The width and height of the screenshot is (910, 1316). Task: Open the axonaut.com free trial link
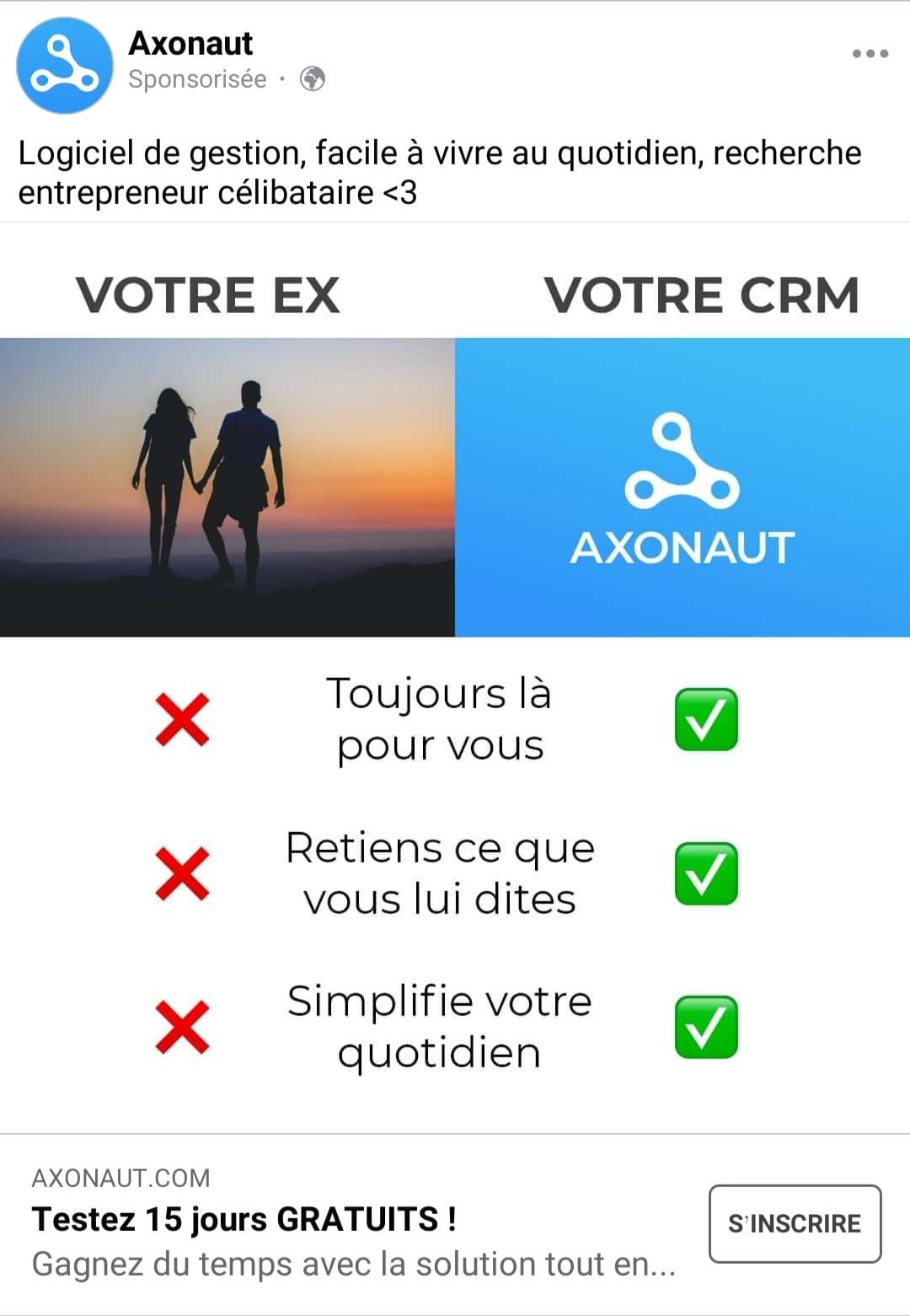pos(354,1221)
